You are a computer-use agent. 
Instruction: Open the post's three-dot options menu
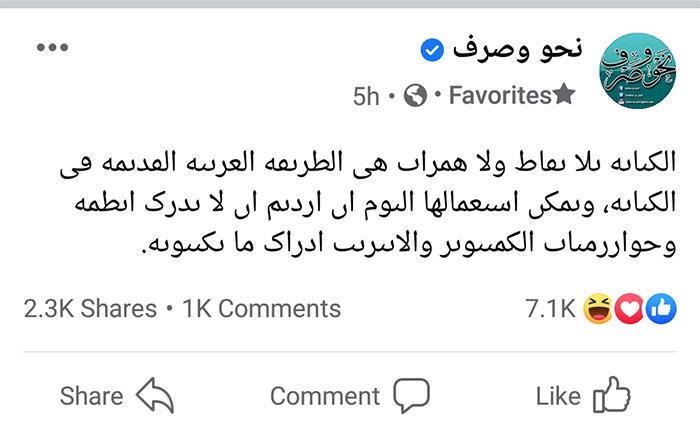52,48
